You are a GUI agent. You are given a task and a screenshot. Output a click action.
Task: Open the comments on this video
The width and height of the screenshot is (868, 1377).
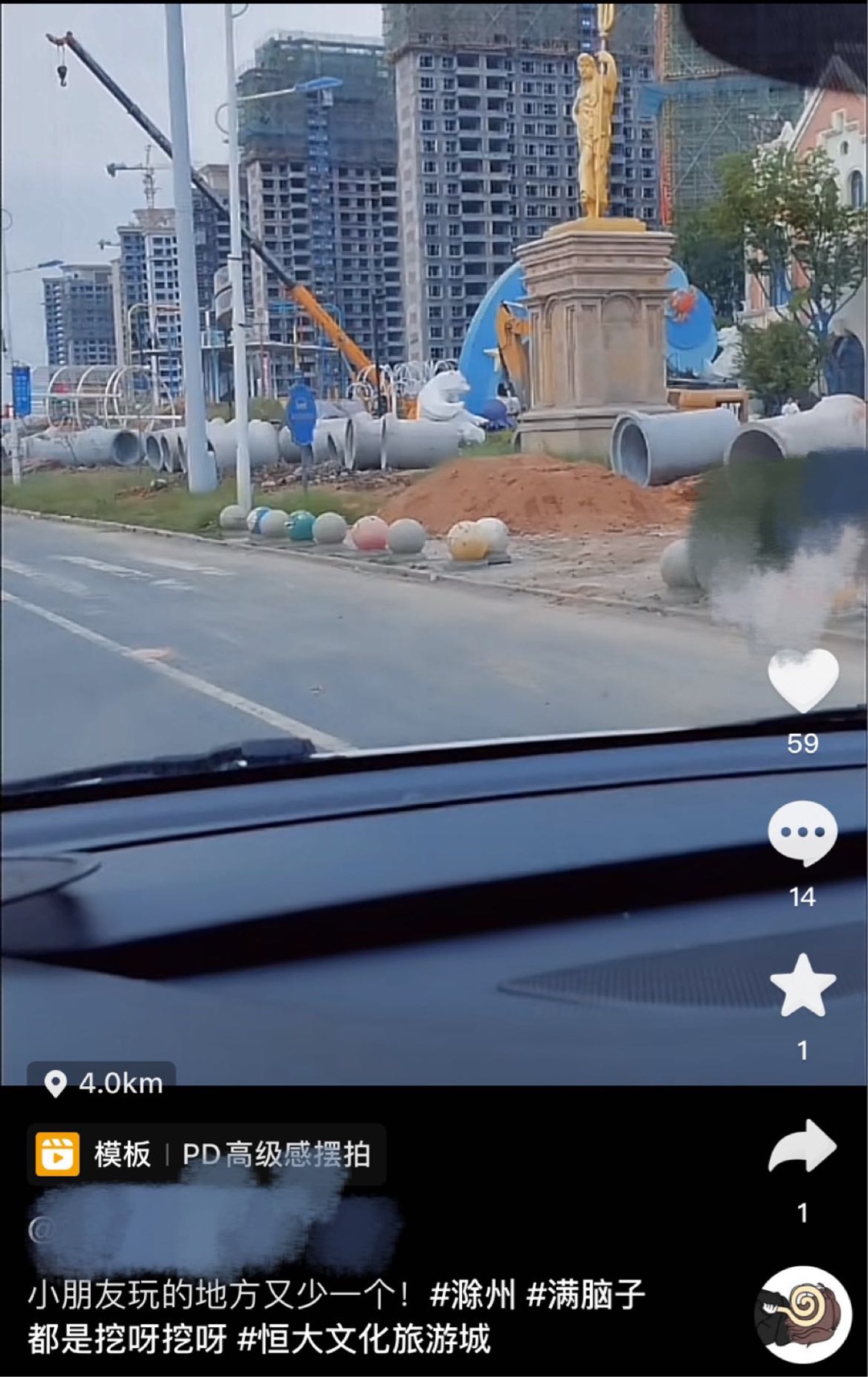coord(802,834)
